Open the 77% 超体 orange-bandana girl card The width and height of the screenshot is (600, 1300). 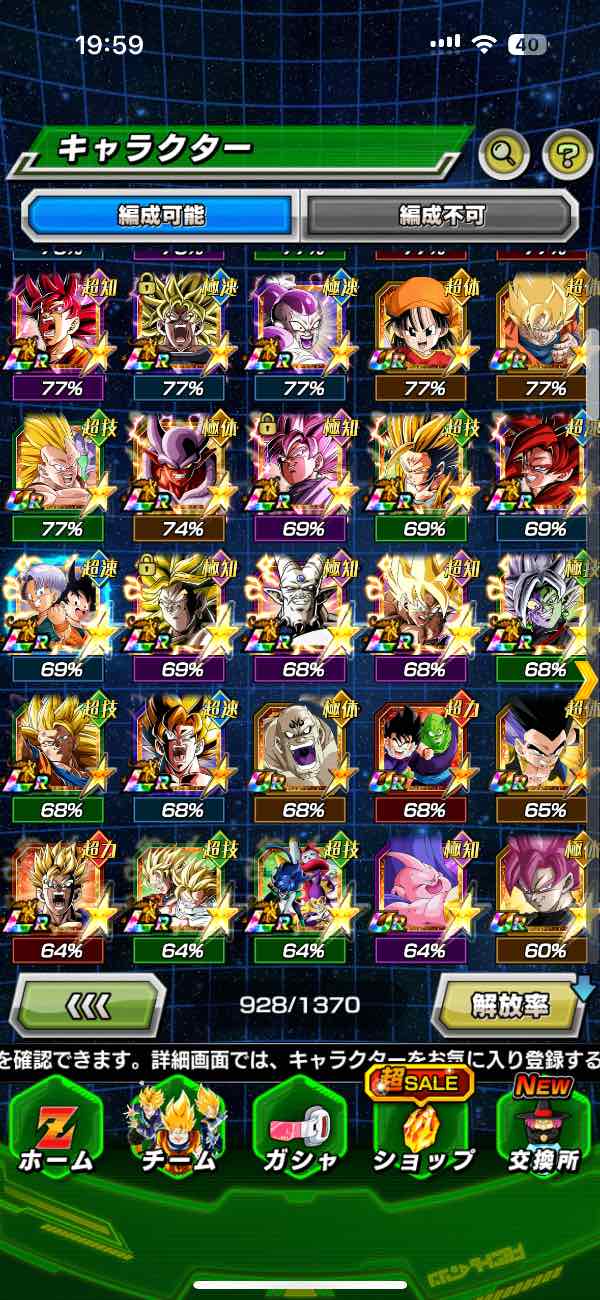tap(423, 330)
